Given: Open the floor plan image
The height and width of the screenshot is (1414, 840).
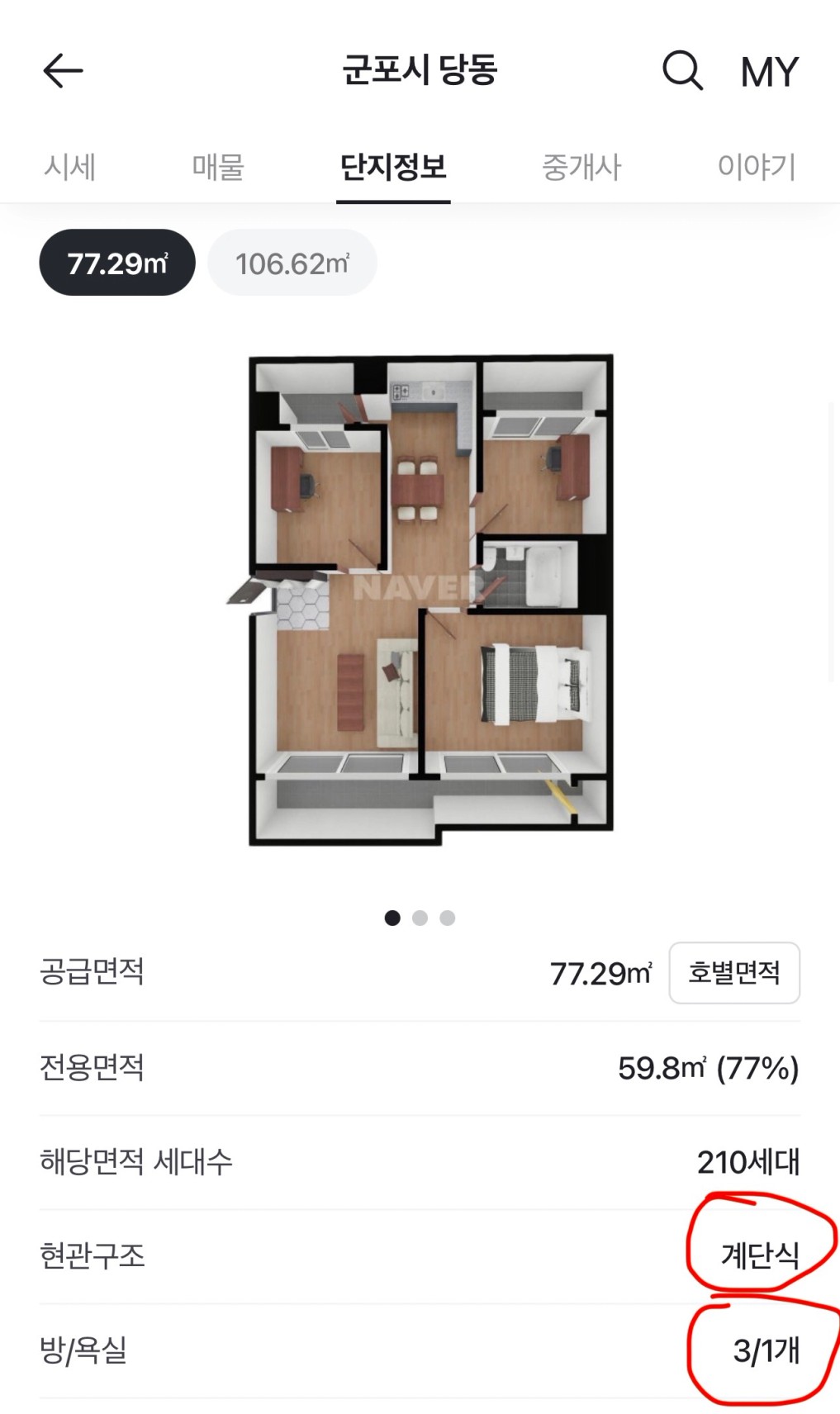Looking at the screenshot, I should (420, 599).
